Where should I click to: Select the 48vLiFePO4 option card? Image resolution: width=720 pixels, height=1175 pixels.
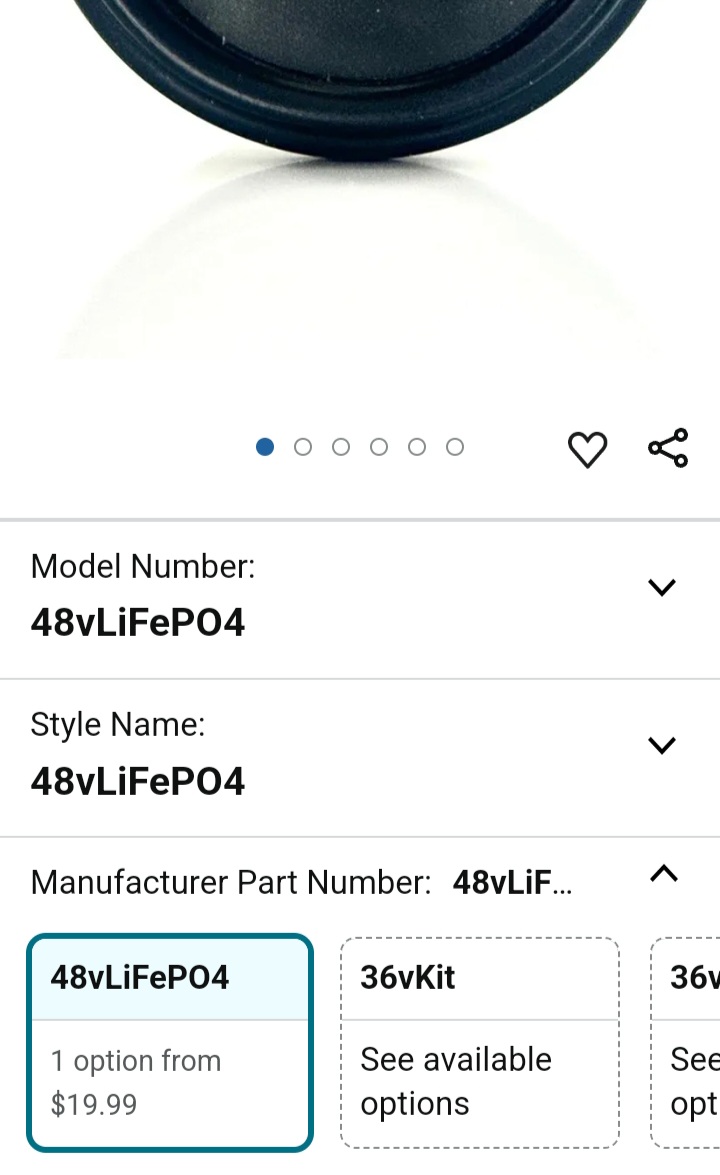click(170, 1042)
